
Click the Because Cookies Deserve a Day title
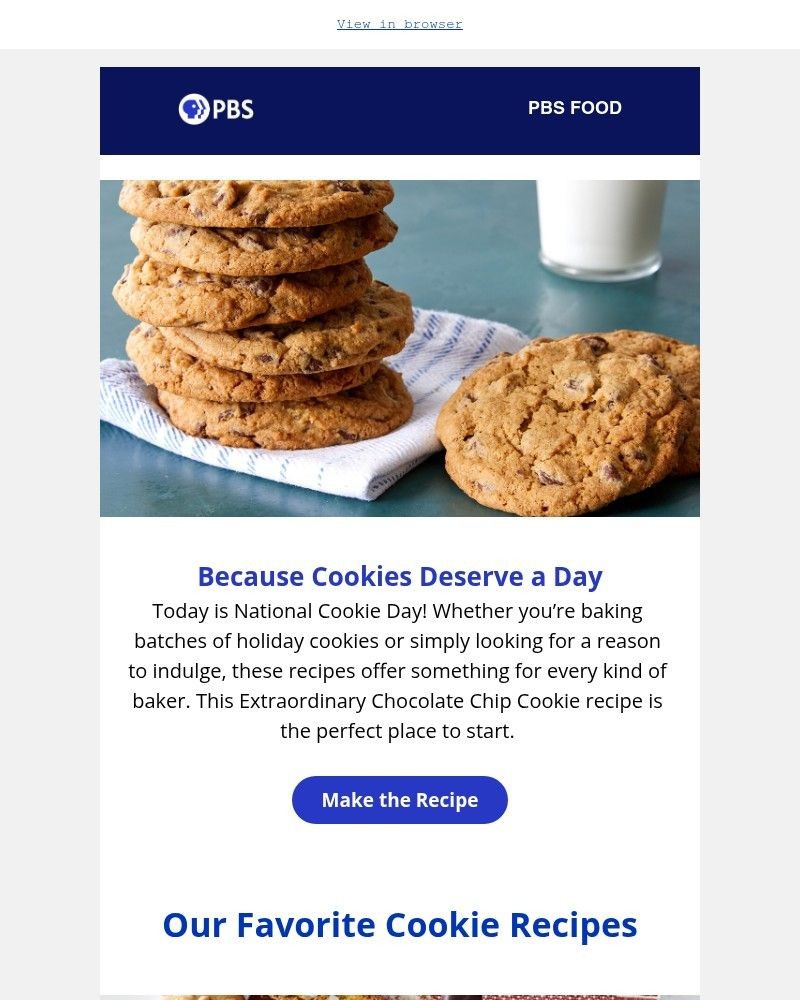pos(400,576)
